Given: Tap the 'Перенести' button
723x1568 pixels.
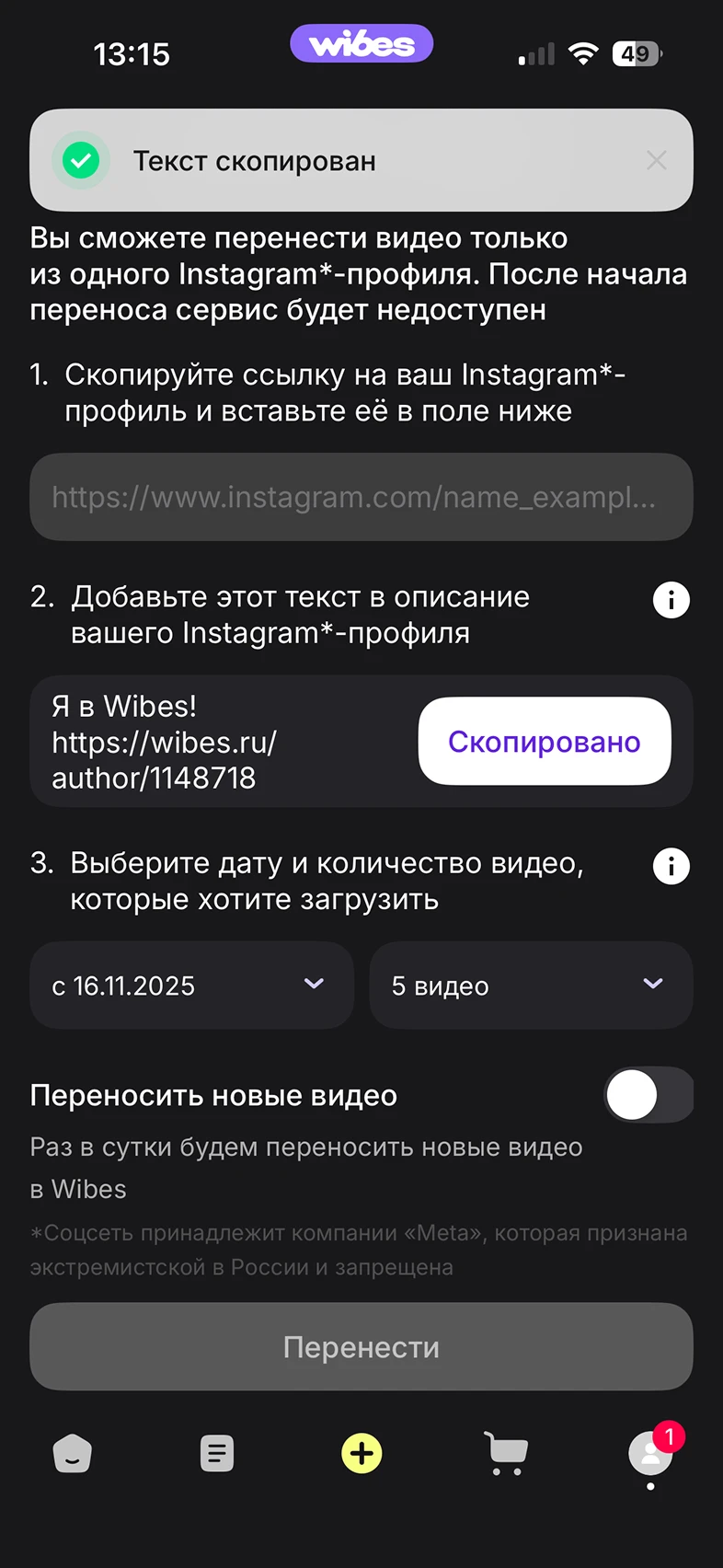Looking at the screenshot, I should click(x=361, y=1347).
